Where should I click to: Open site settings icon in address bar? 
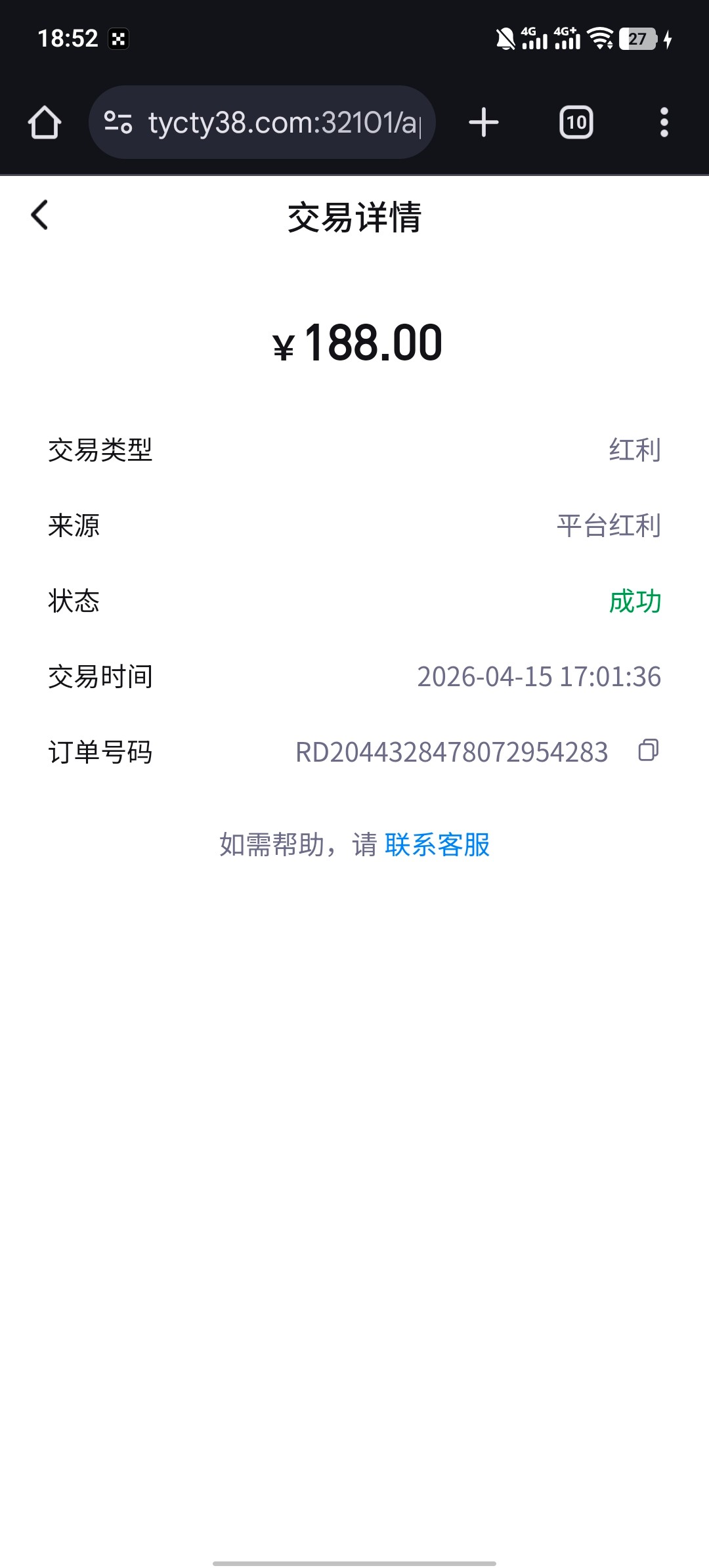coord(119,123)
